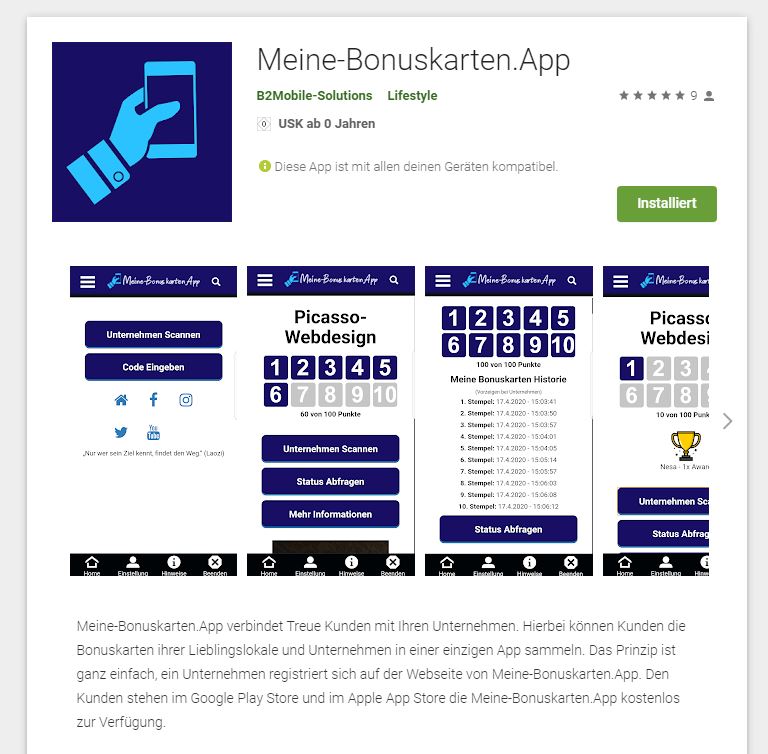768x754 pixels.
Task: Open the B2Mobile-Solutions developer page
Action: (314, 96)
